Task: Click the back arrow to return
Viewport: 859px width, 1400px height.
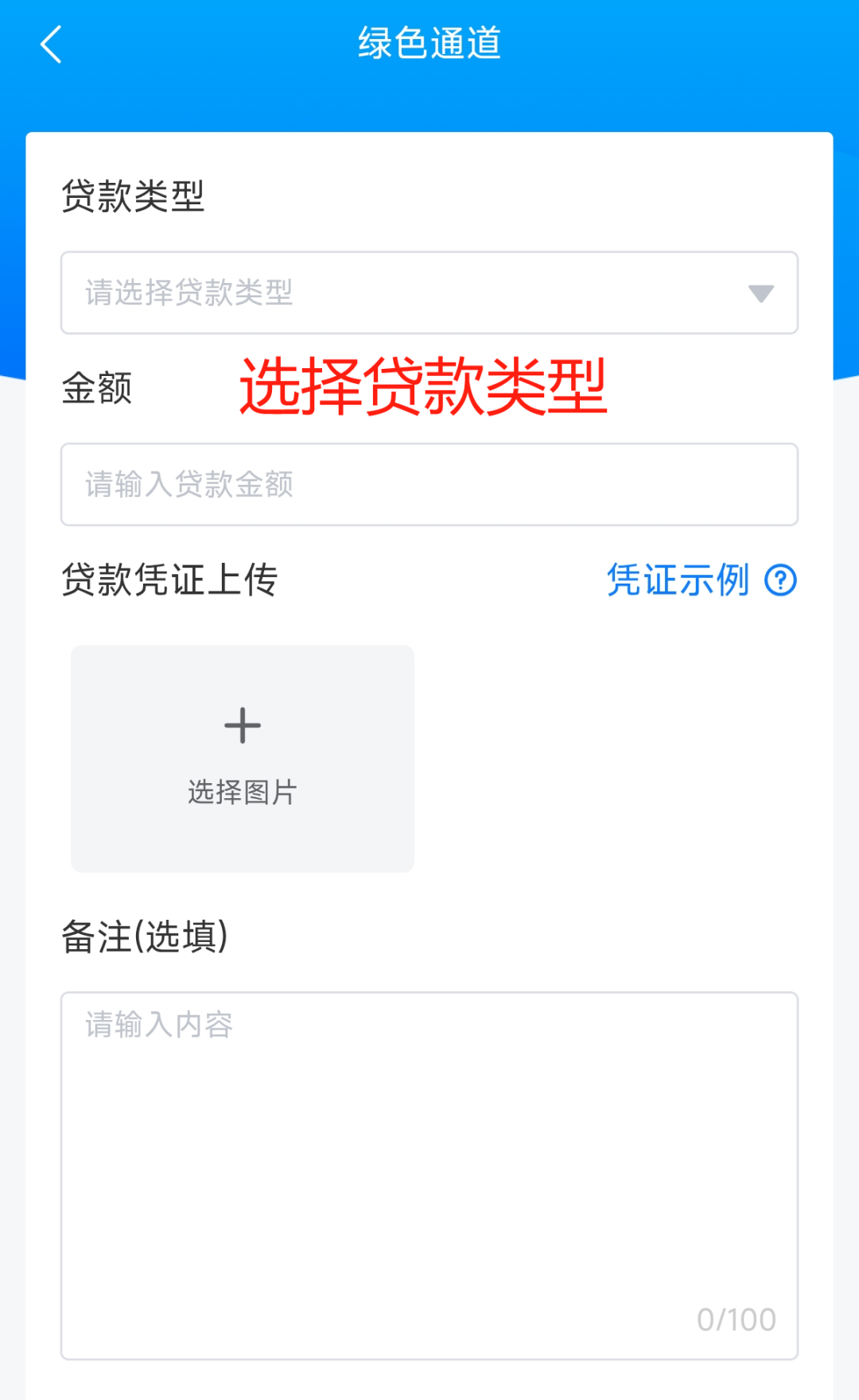Action: point(50,45)
